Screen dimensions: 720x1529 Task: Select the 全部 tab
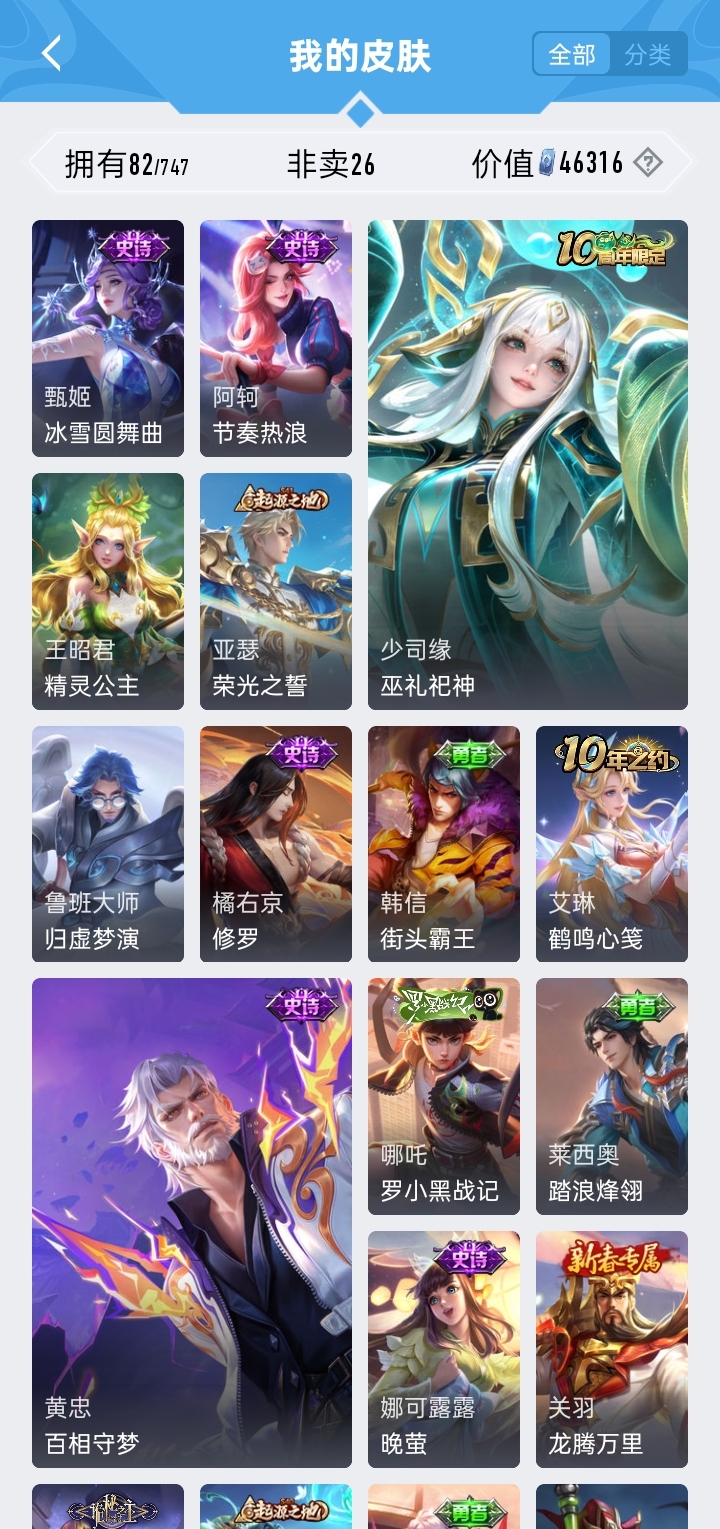pyautogui.click(x=572, y=55)
